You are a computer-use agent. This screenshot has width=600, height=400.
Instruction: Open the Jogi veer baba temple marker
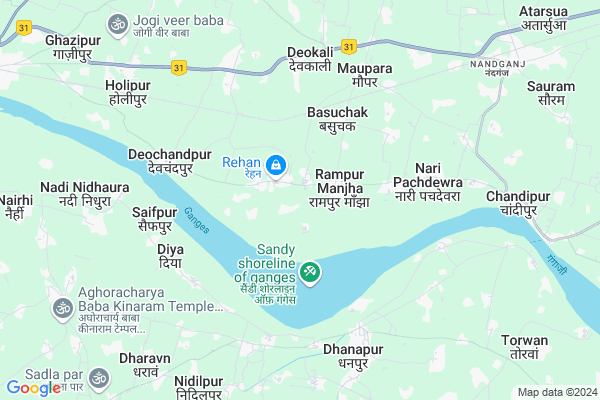point(117,22)
